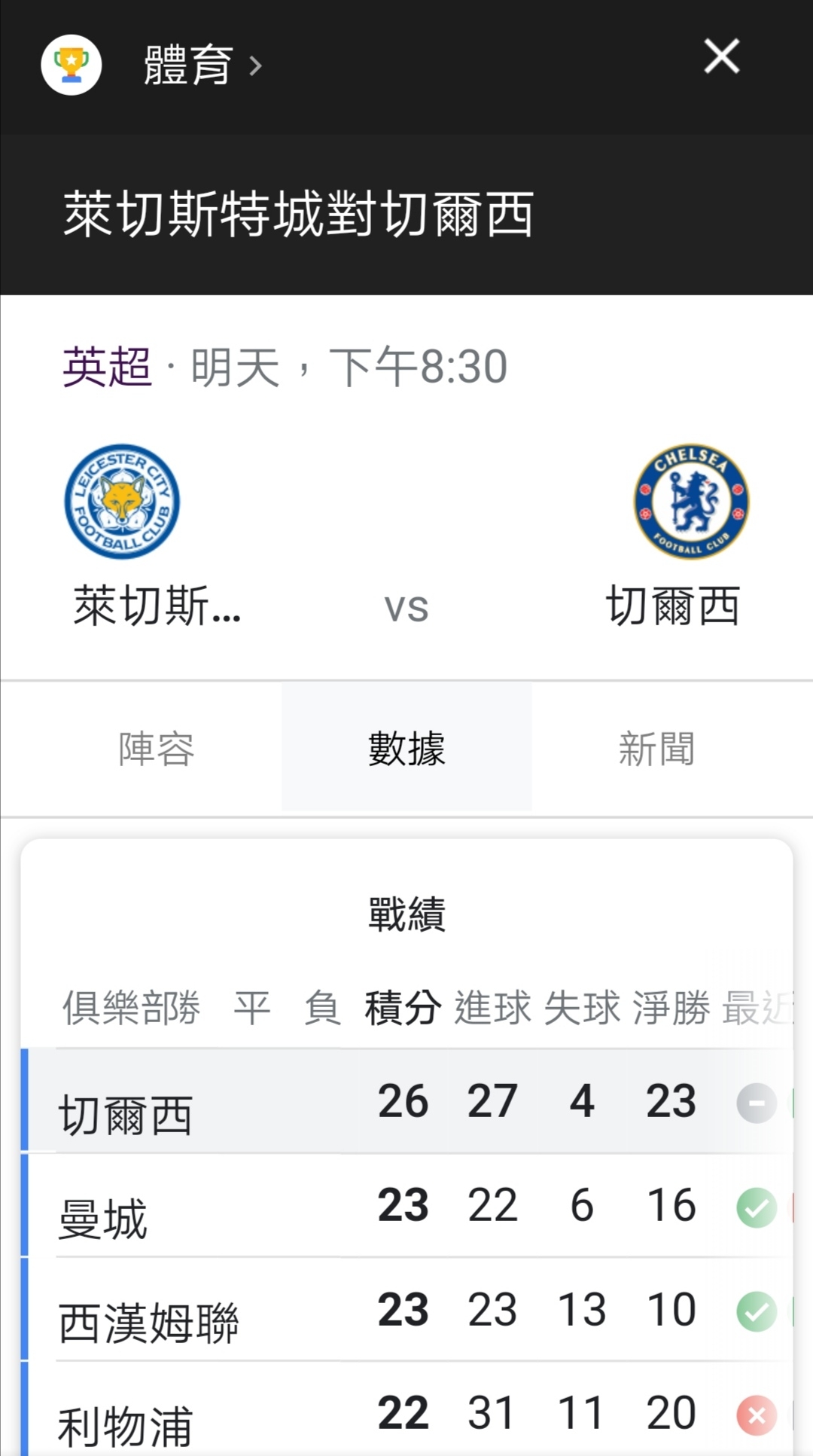Switch to the 新聞 tab
Image resolution: width=813 pixels, height=1456 pixels.
[656, 749]
